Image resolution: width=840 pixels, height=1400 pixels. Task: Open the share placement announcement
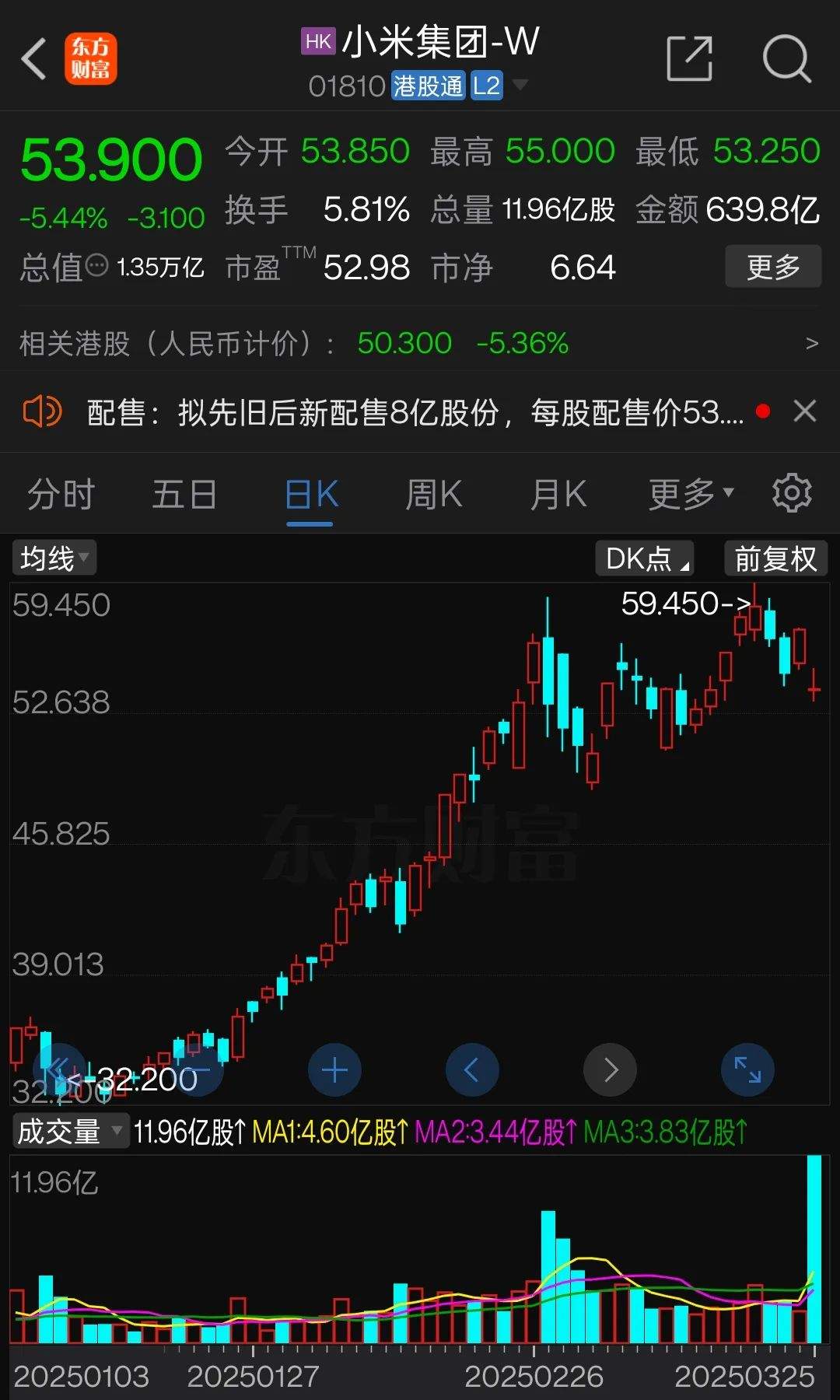pyautogui.click(x=415, y=412)
